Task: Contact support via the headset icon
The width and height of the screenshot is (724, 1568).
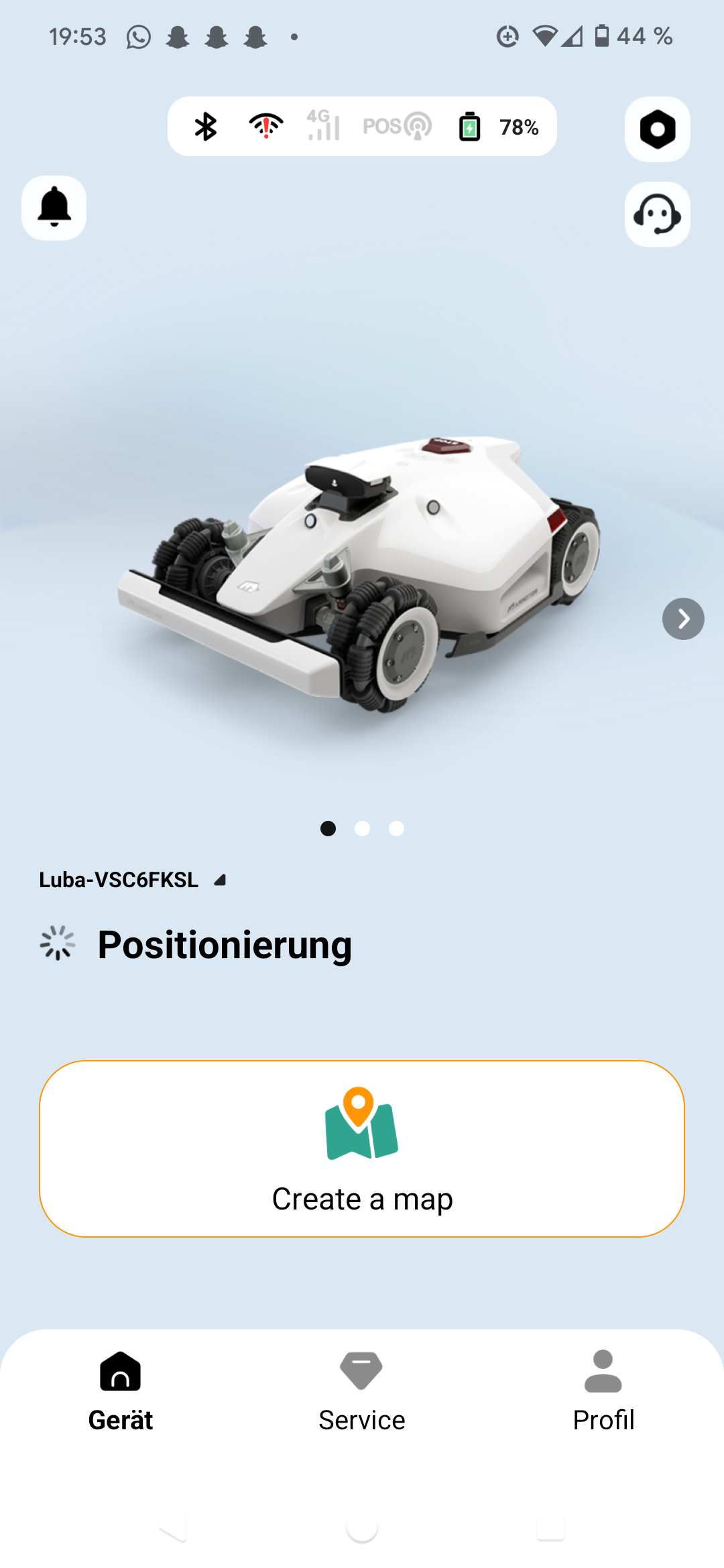Action: (x=658, y=214)
